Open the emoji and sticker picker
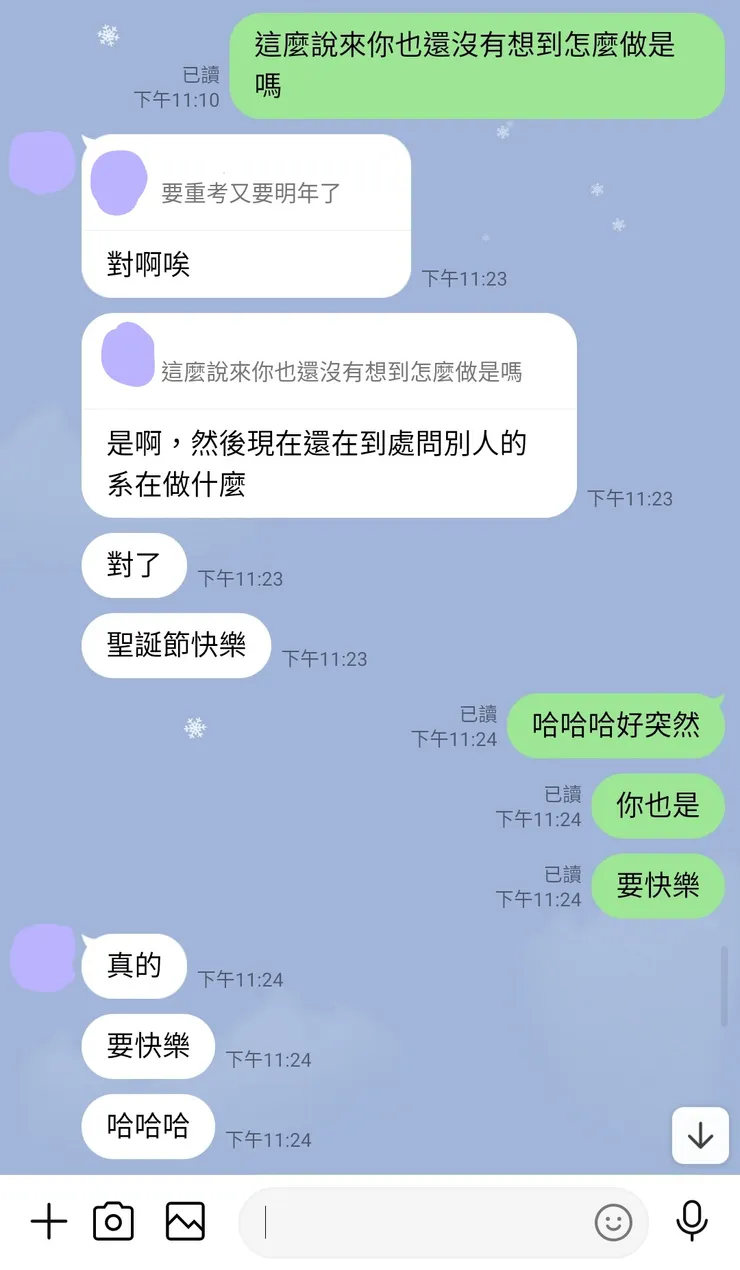Viewport: 740px width, 1270px height. click(x=615, y=1222)
